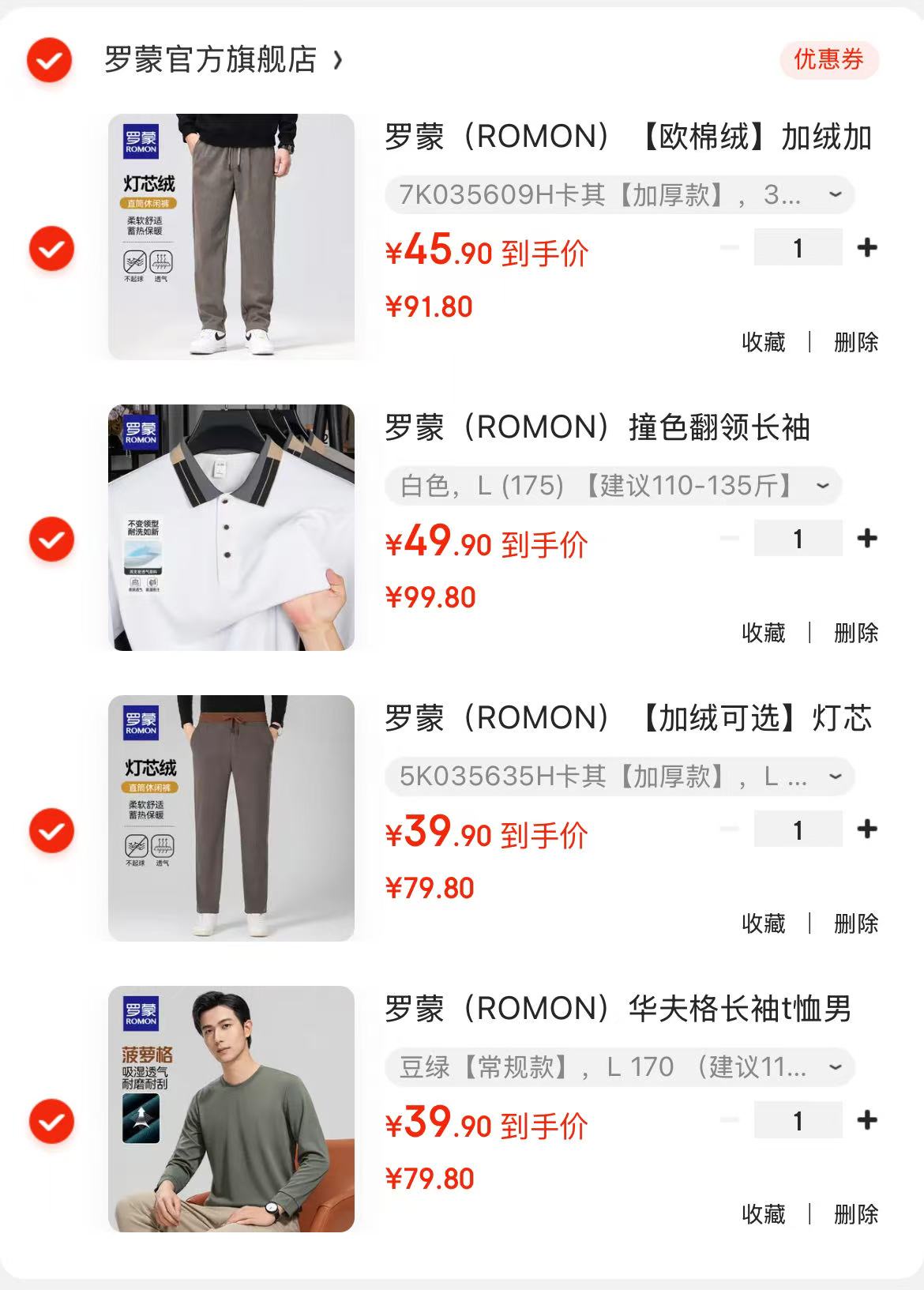Change the 白色, L (175) size option
The image size is (924, 1290).
pyautogui.click(x=613, y=486)
